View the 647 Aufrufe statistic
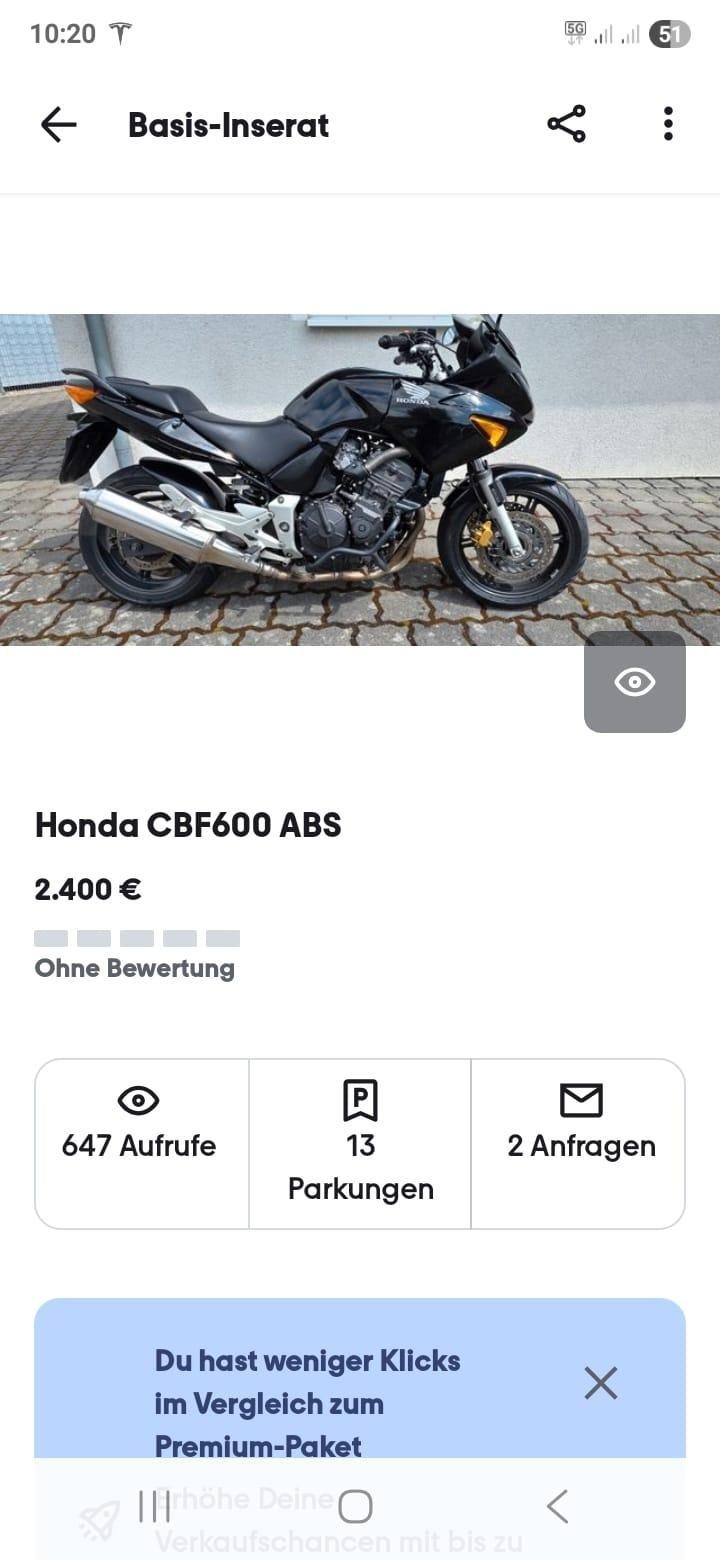This screenshot has height=1560, width=720. tap(140, 1143)
